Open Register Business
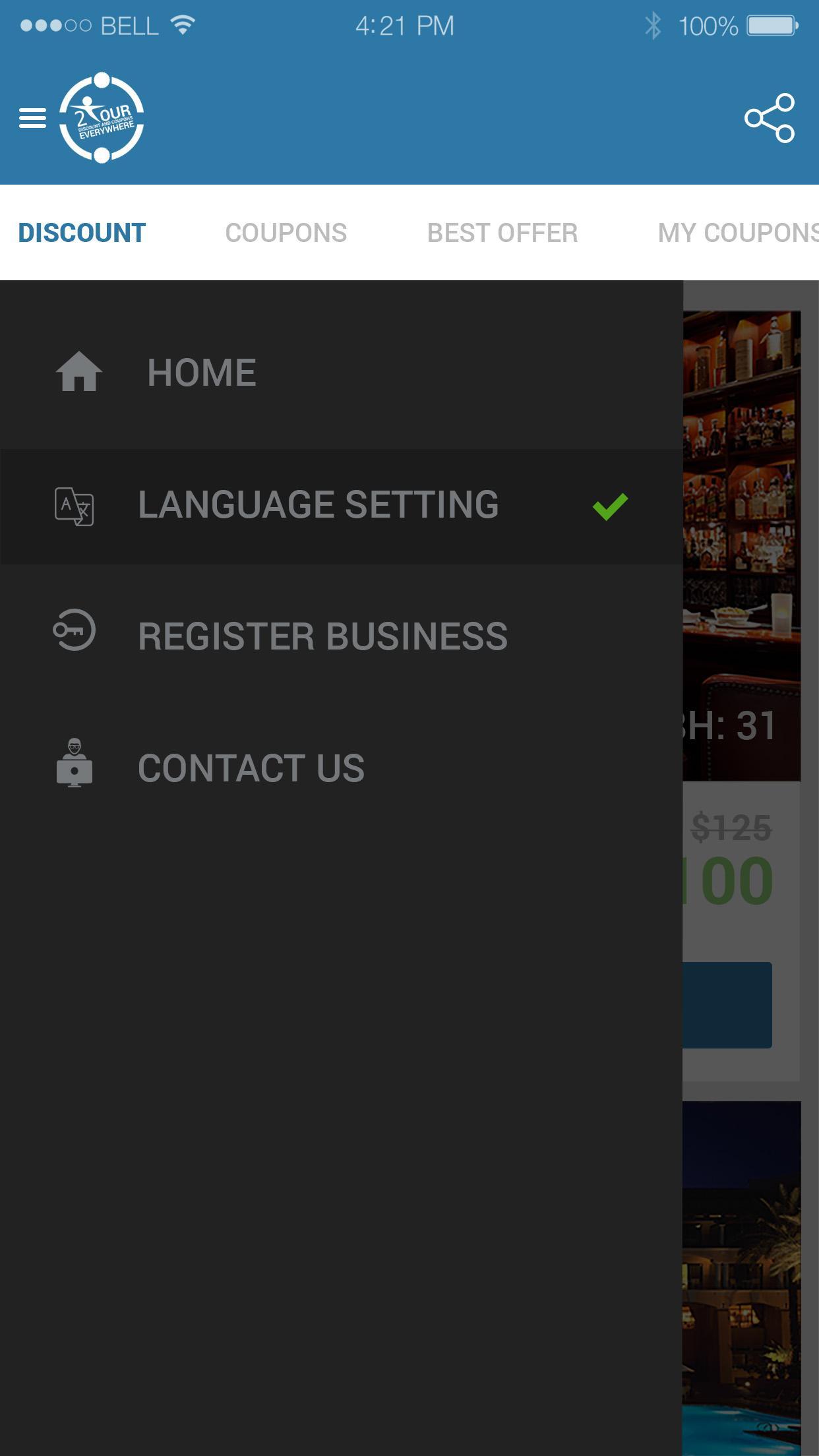This screenshot has width=819, height=1456. click(x=322, y=636)
